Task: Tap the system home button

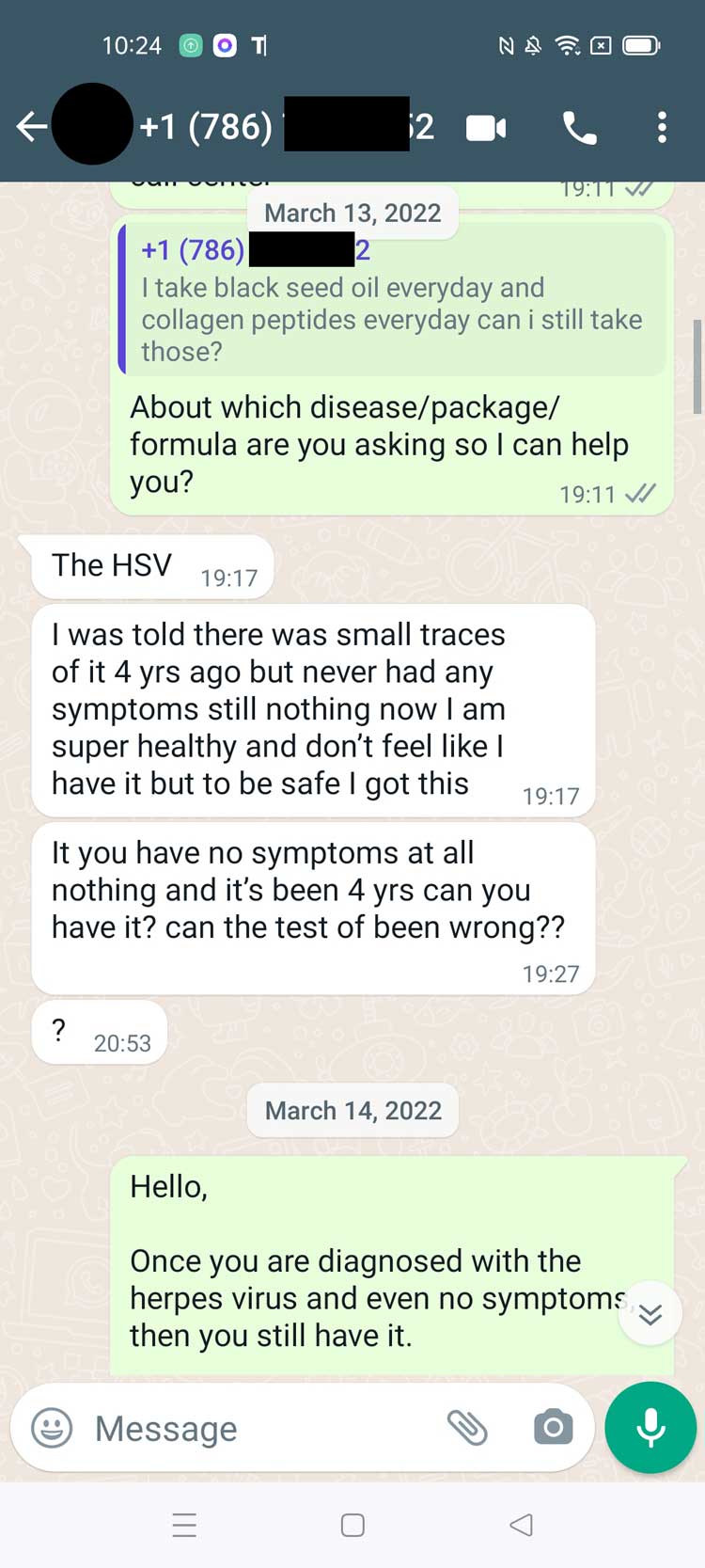Action: point(352,1525)
